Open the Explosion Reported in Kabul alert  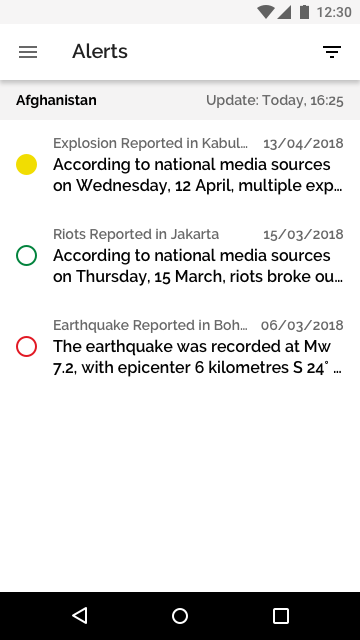pos(180,165)
